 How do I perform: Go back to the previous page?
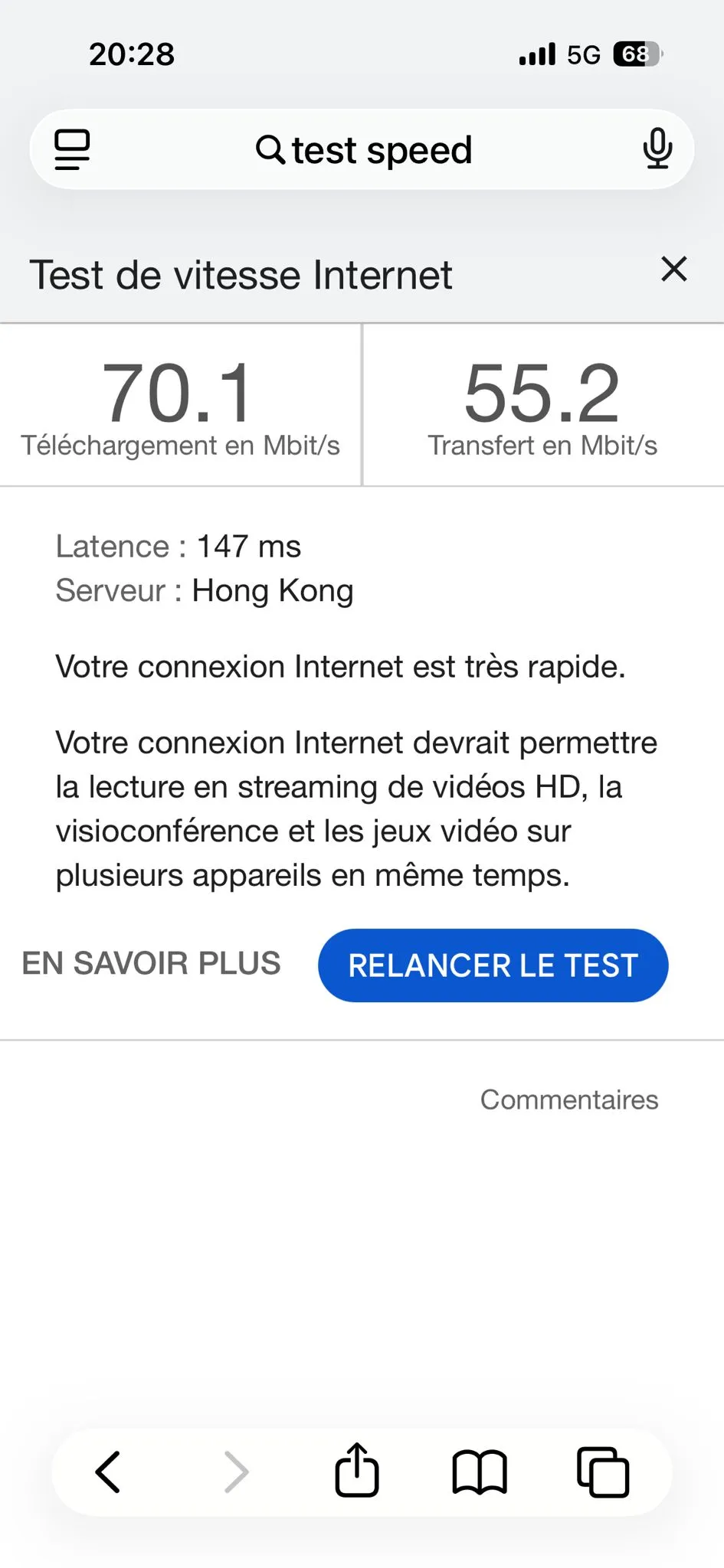108,1472
